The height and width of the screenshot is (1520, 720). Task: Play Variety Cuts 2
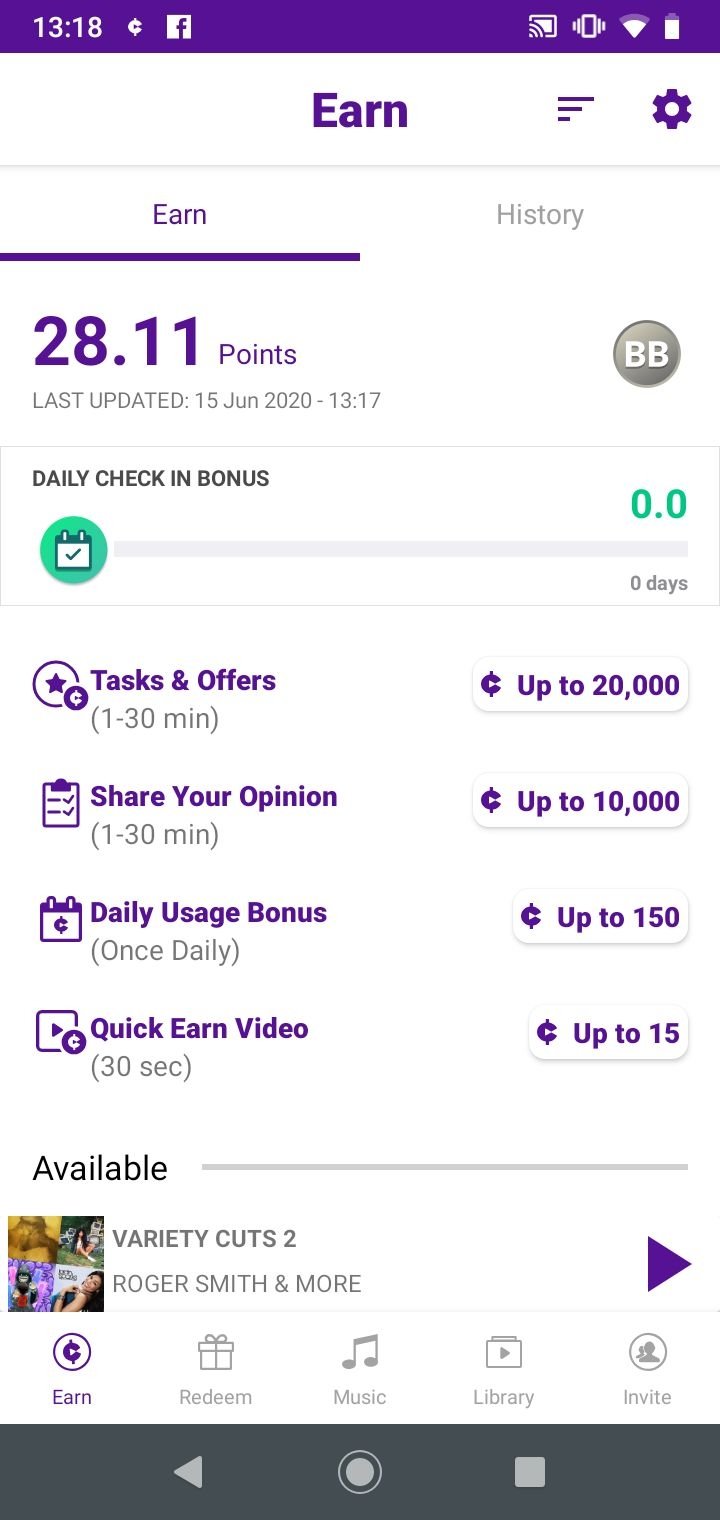[x=668, y=1263]
